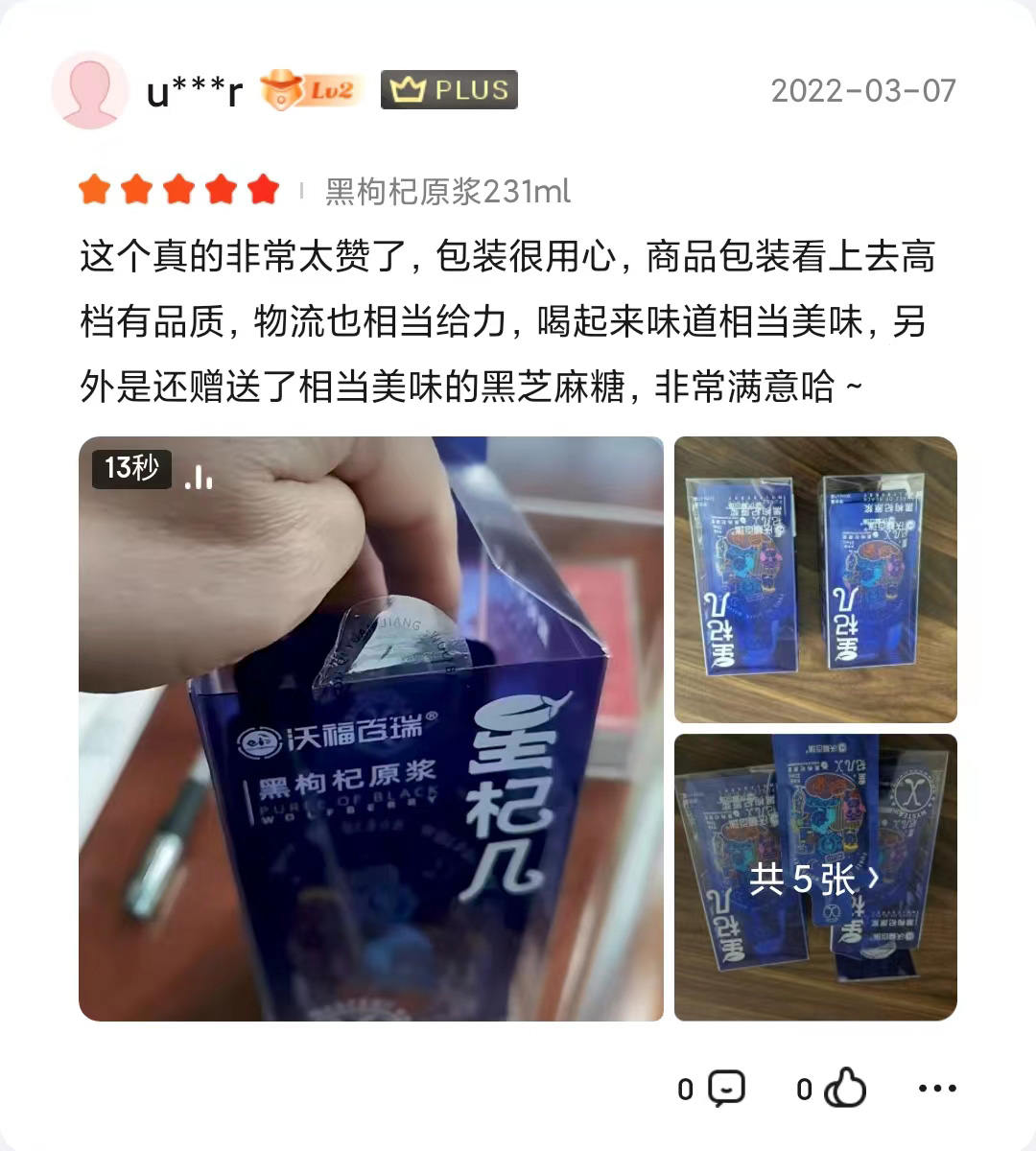Click the Lv2 user level badge
This screenshot has width=1036, height=1151.
307,89
